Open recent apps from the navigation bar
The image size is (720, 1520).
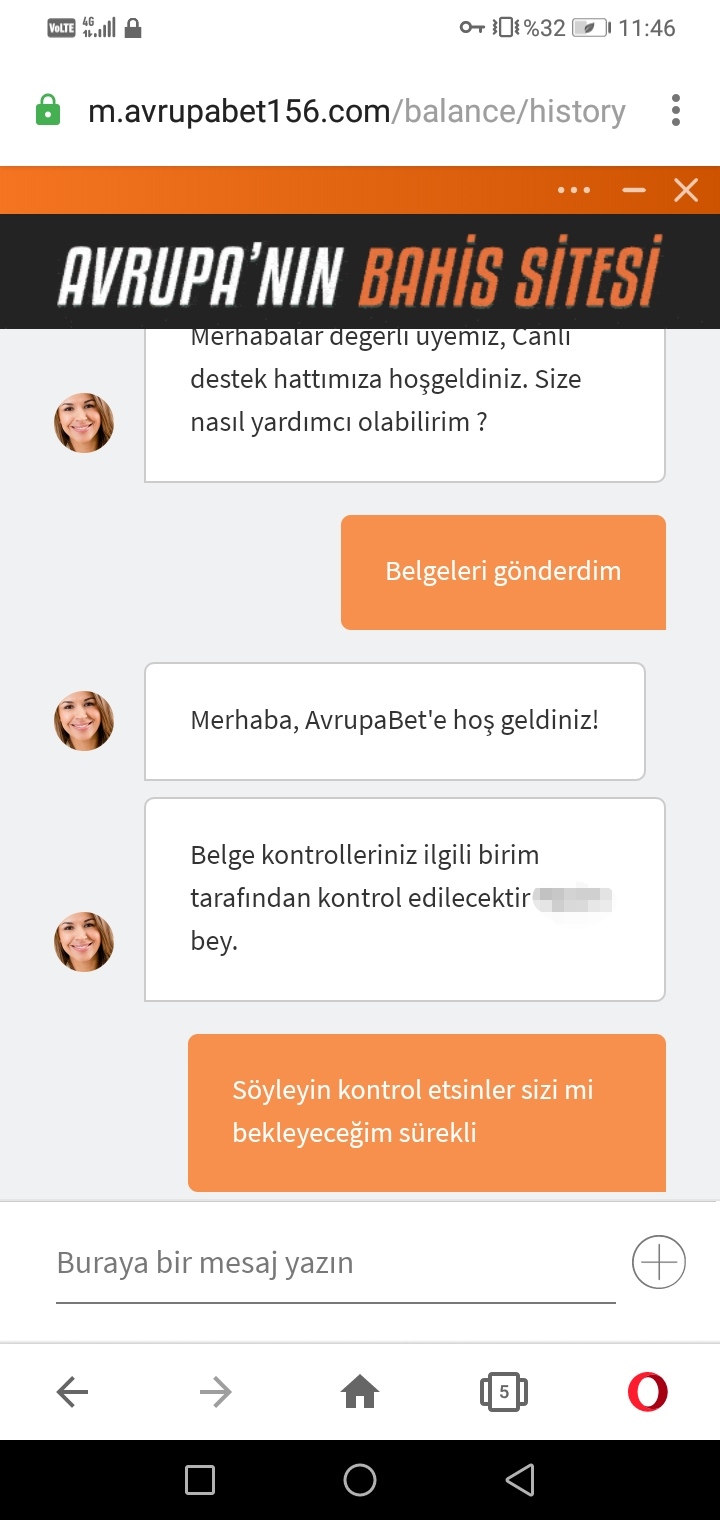coord(200,1480)
